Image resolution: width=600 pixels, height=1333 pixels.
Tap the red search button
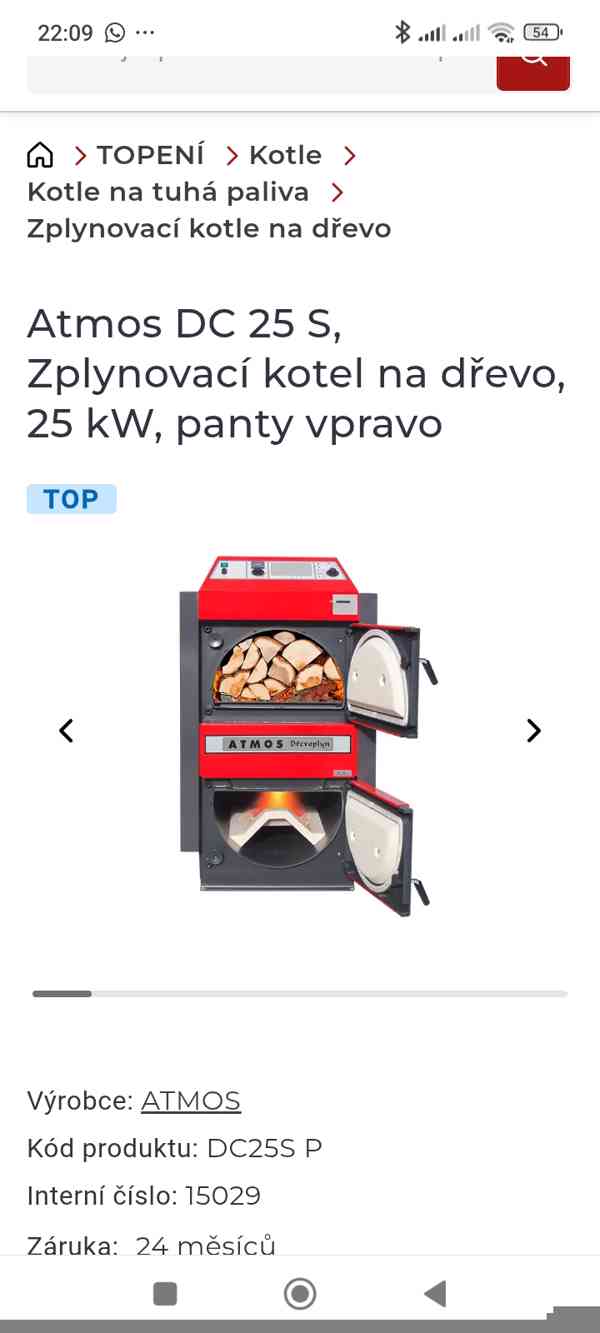pos(533,68)
